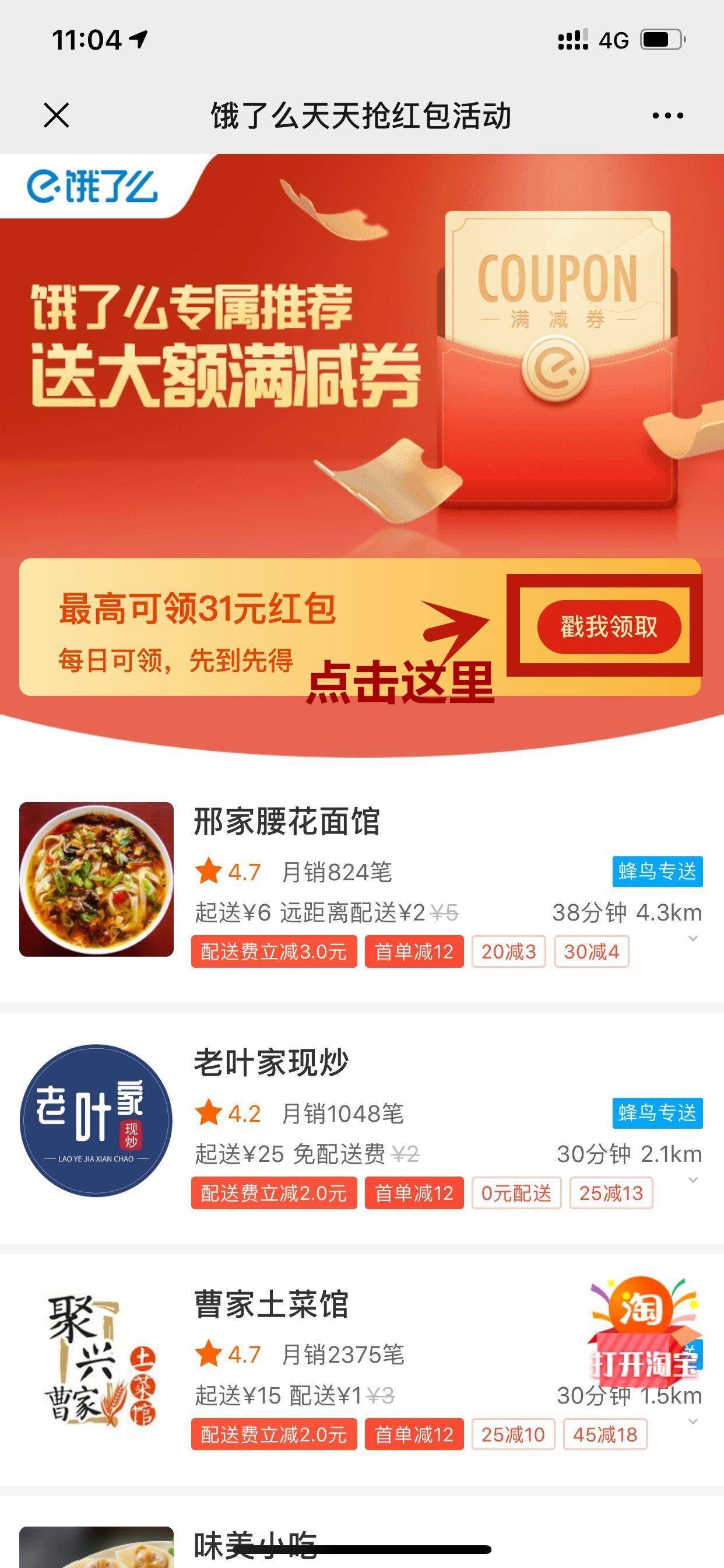Open 曹家土菜馆 restaurant
Image resolution: width=724 pixels, height=1568 pixels.
(x=361, y=1363)
